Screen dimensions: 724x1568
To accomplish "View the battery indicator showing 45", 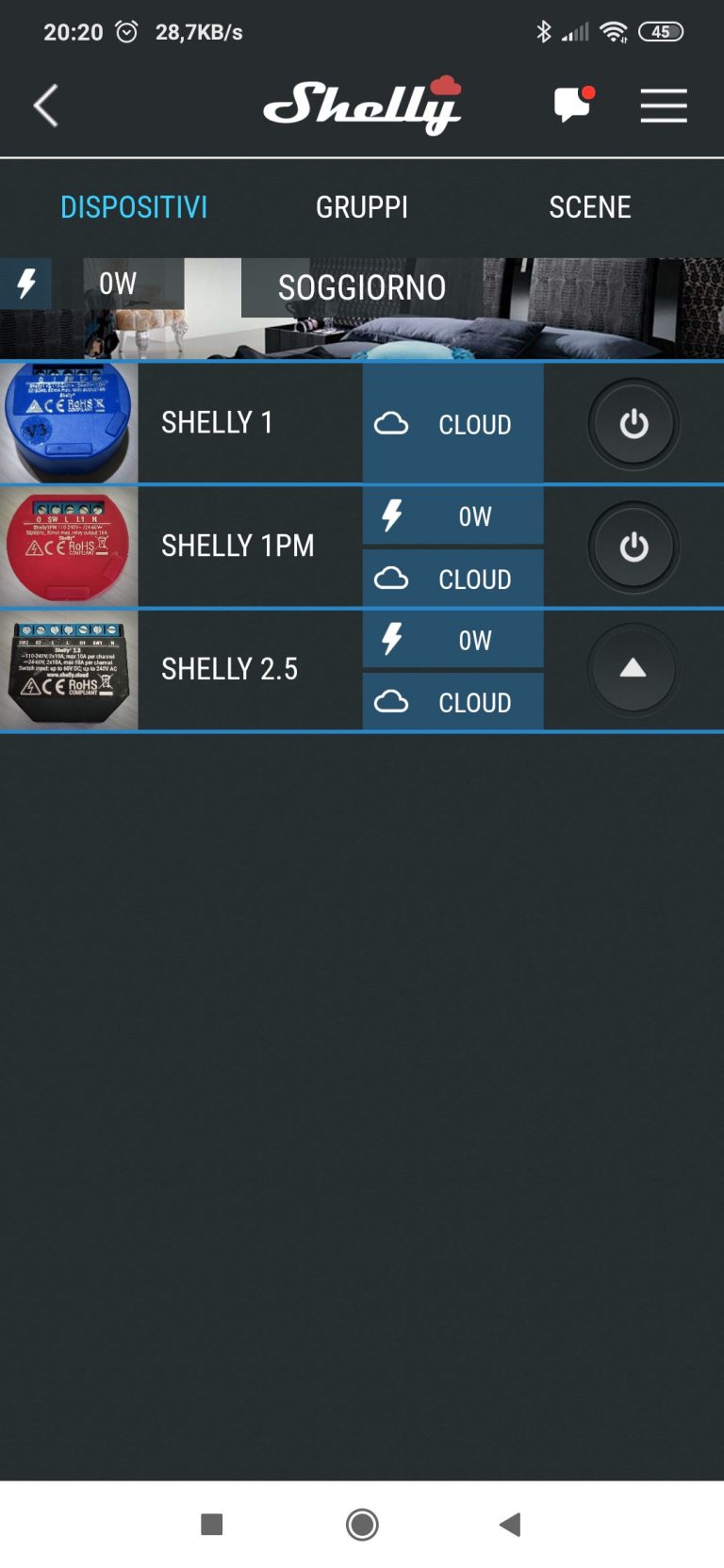I will [x=662, y=31].
